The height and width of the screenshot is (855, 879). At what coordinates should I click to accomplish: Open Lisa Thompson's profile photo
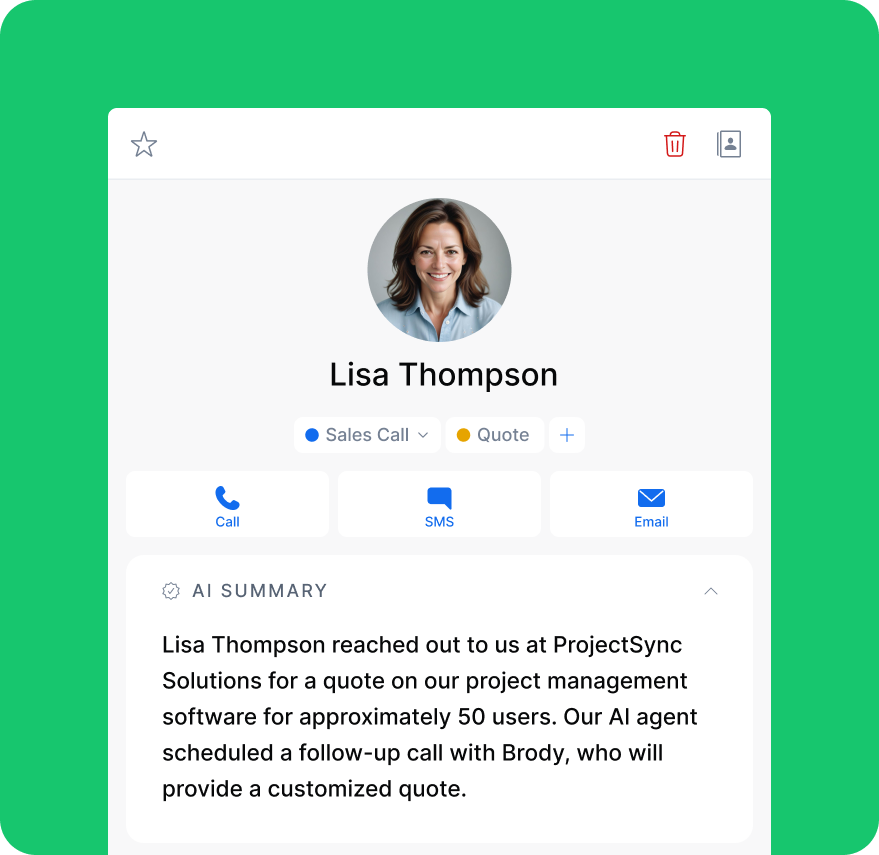439,270
